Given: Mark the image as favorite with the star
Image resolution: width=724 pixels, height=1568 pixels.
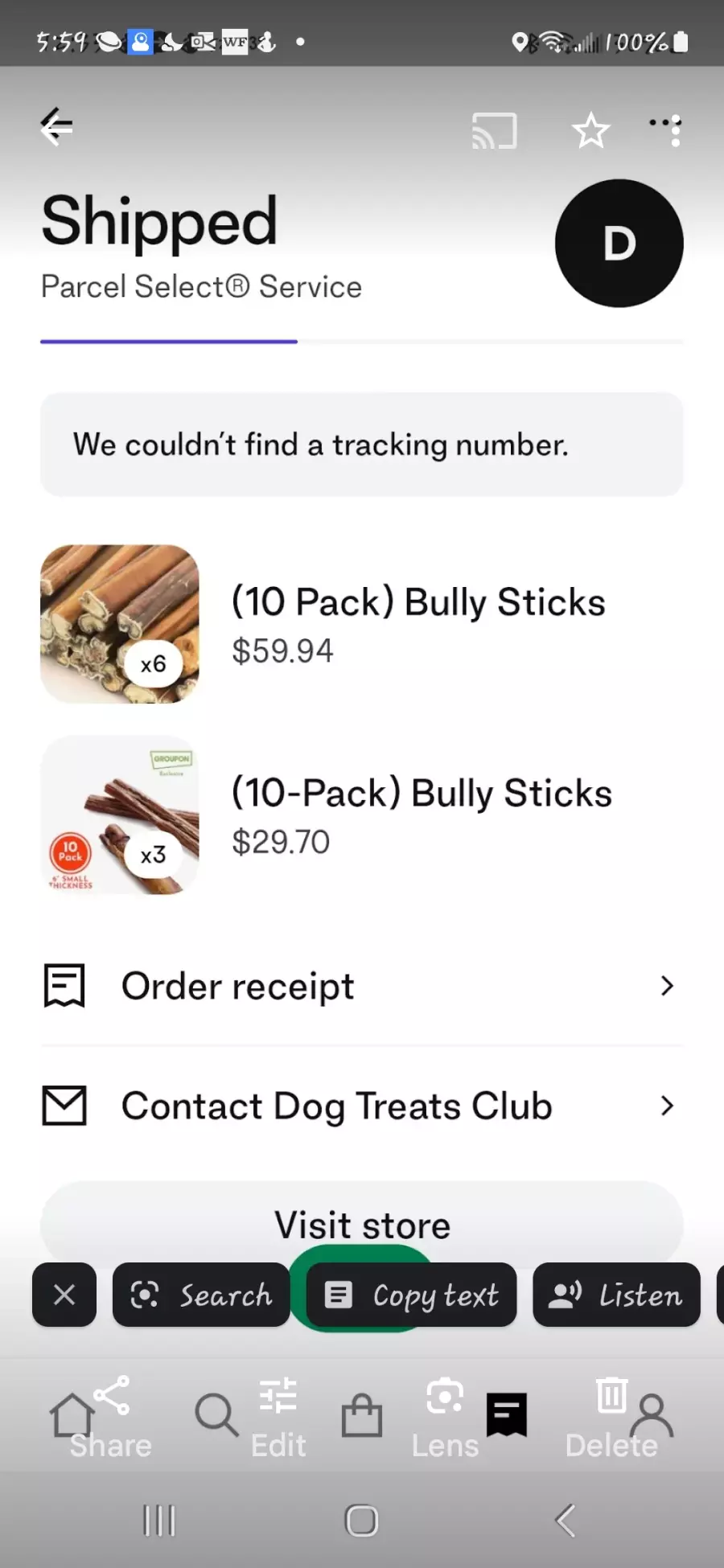Looking at the screenshot, I should point(590,130).
